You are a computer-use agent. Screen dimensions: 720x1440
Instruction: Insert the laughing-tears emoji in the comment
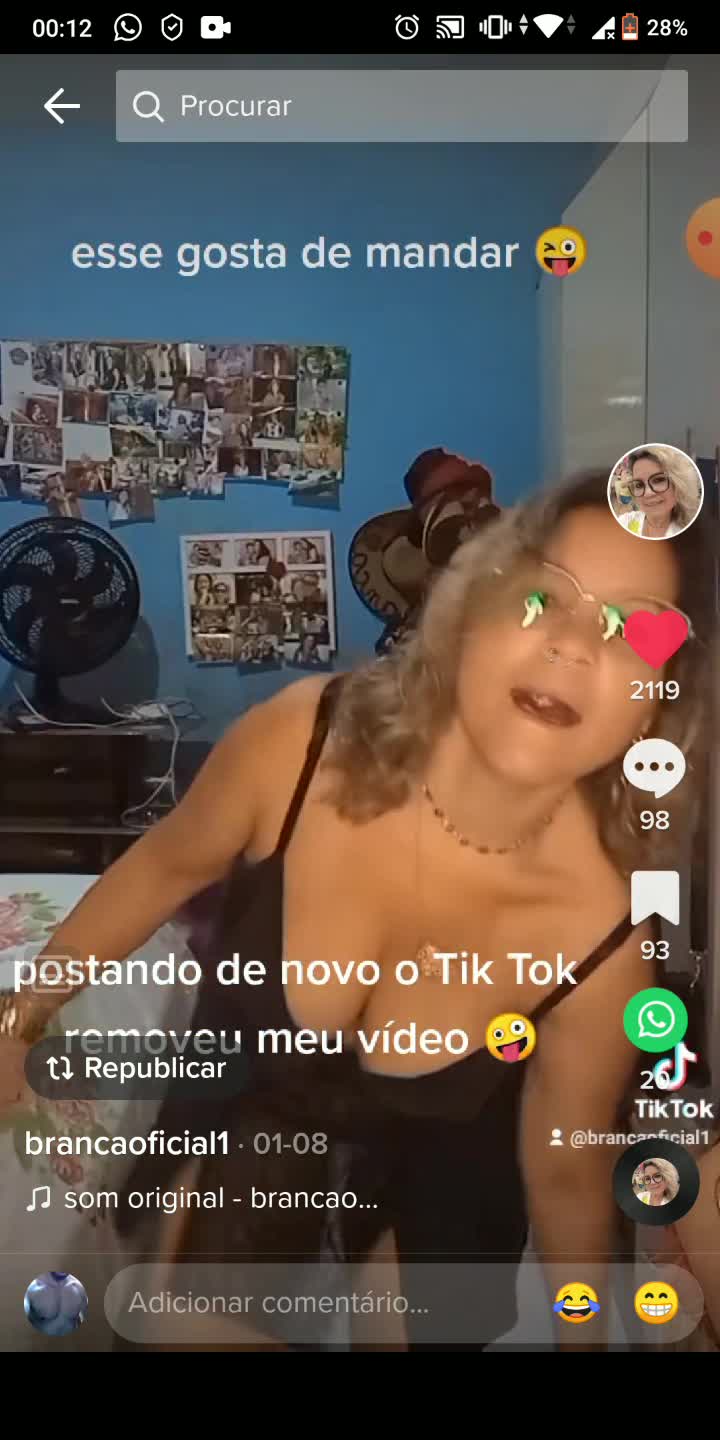[577, 1303]
